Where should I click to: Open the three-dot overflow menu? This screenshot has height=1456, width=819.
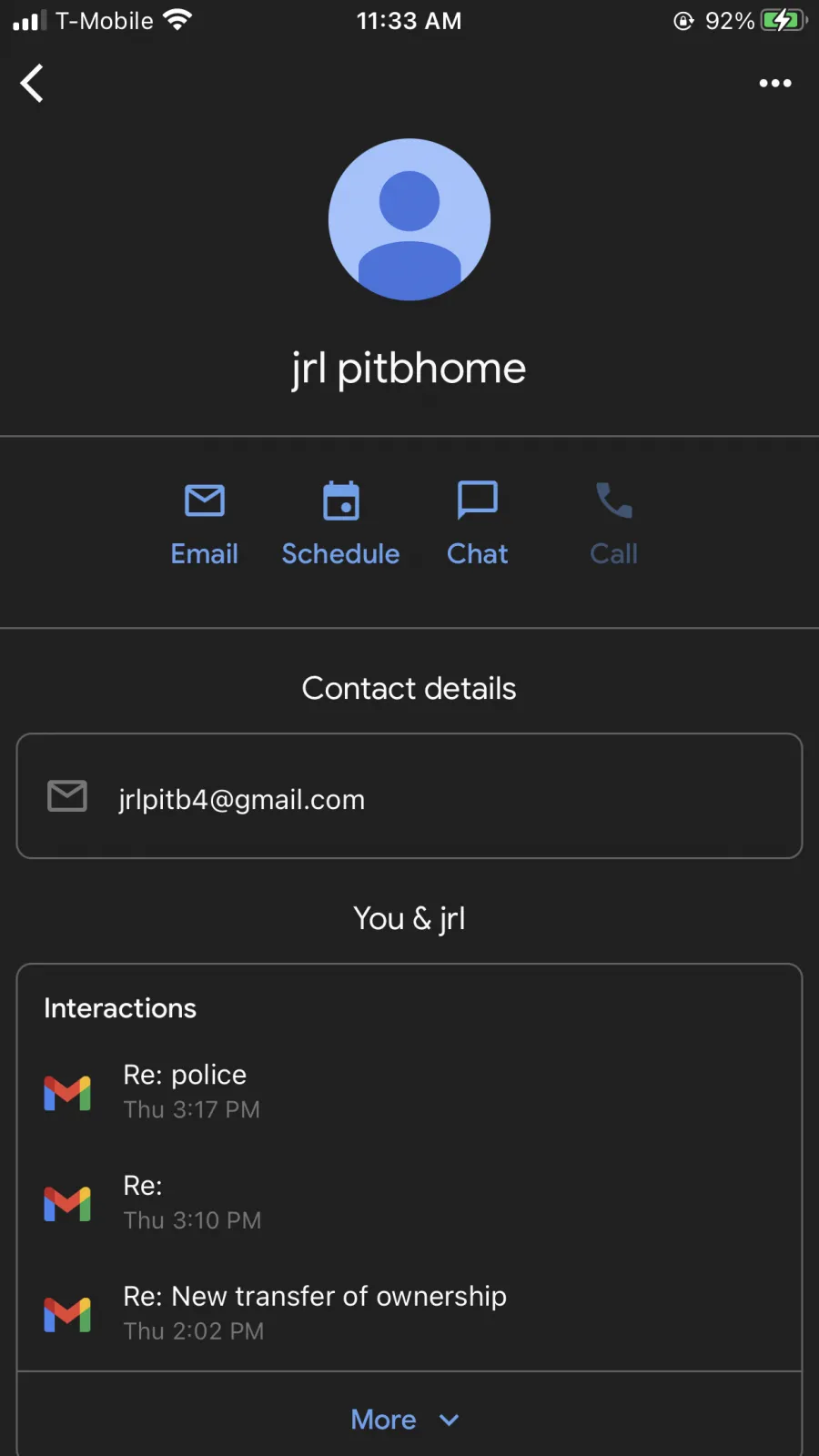[x=775, y=83]
